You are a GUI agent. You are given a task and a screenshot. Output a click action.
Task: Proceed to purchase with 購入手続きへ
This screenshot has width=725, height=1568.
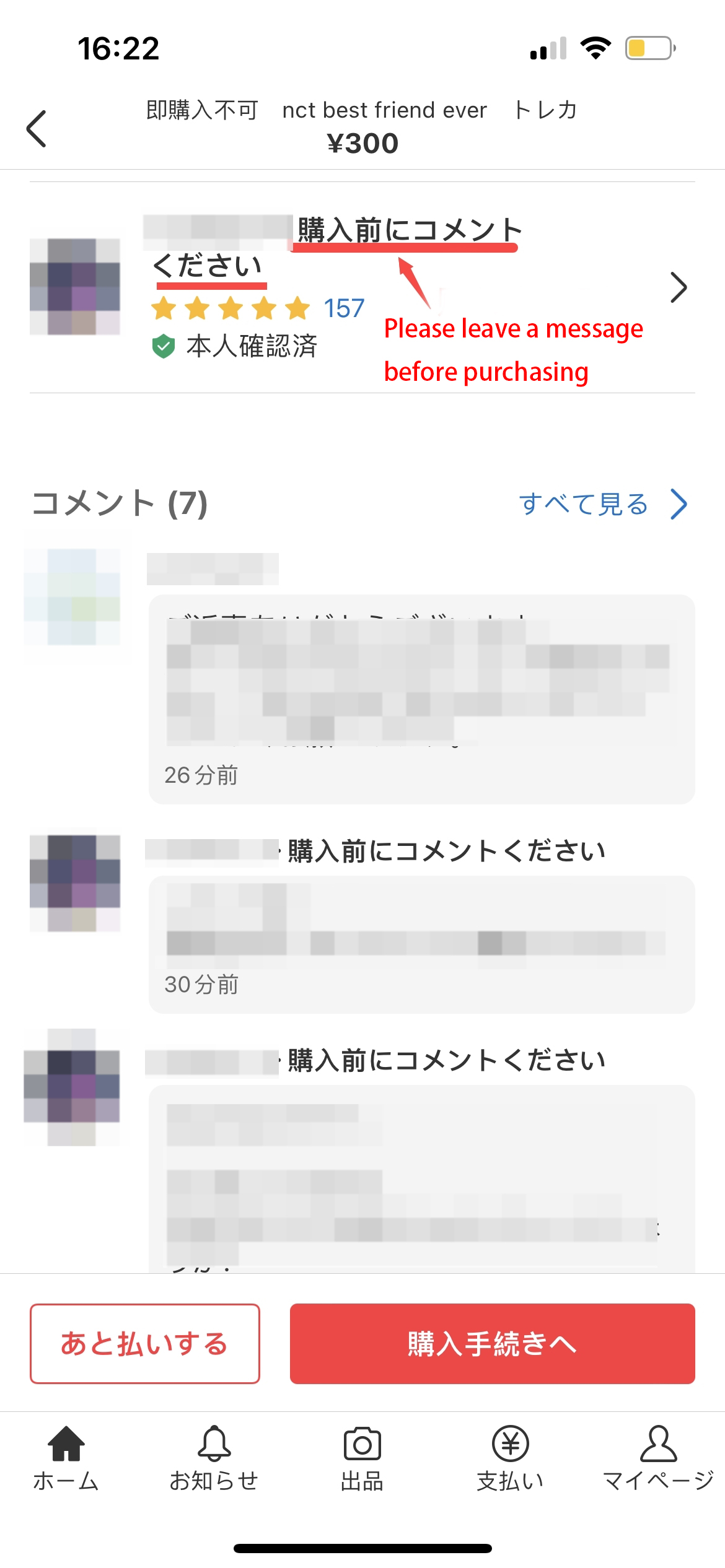point(492,1343)
